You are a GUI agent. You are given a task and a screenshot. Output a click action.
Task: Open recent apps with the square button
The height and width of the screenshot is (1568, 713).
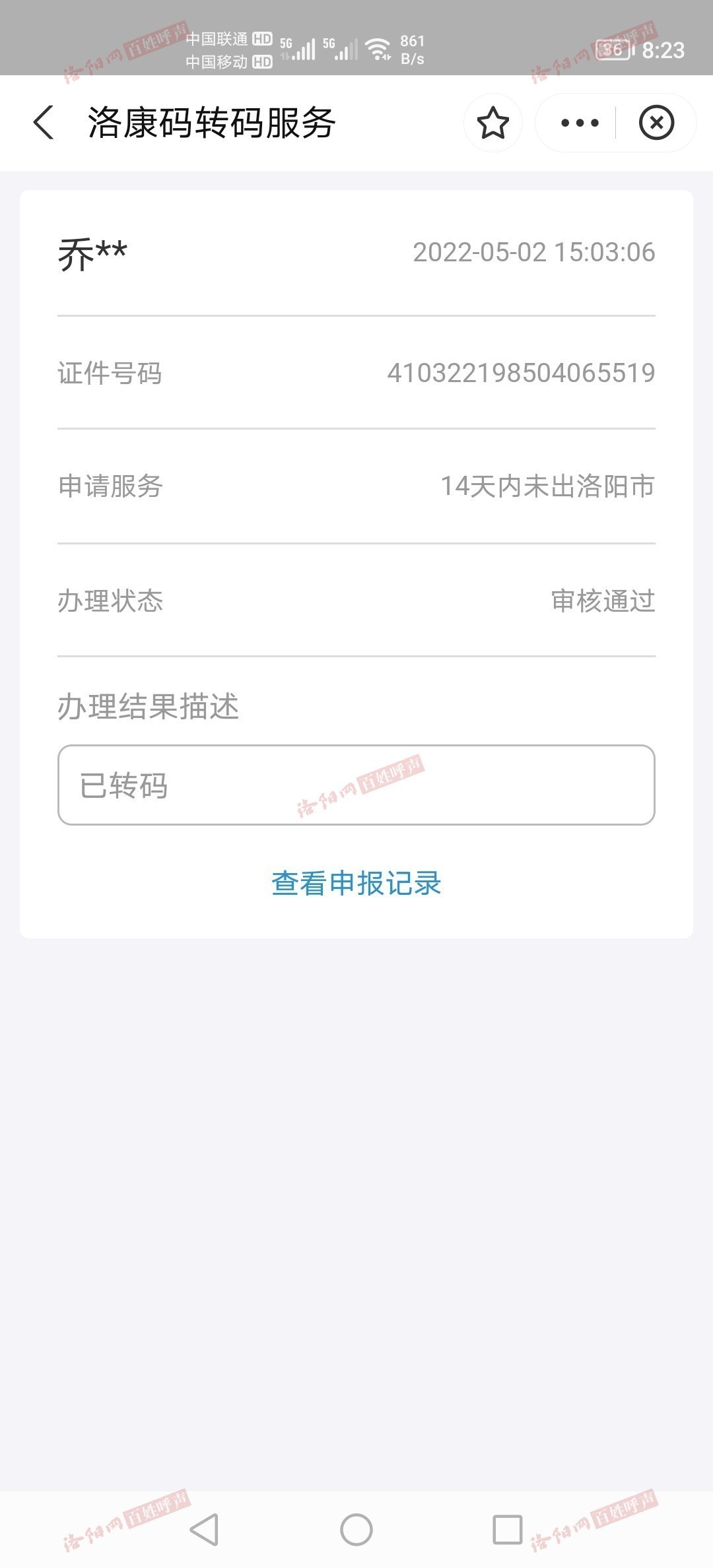[508, 1530]
